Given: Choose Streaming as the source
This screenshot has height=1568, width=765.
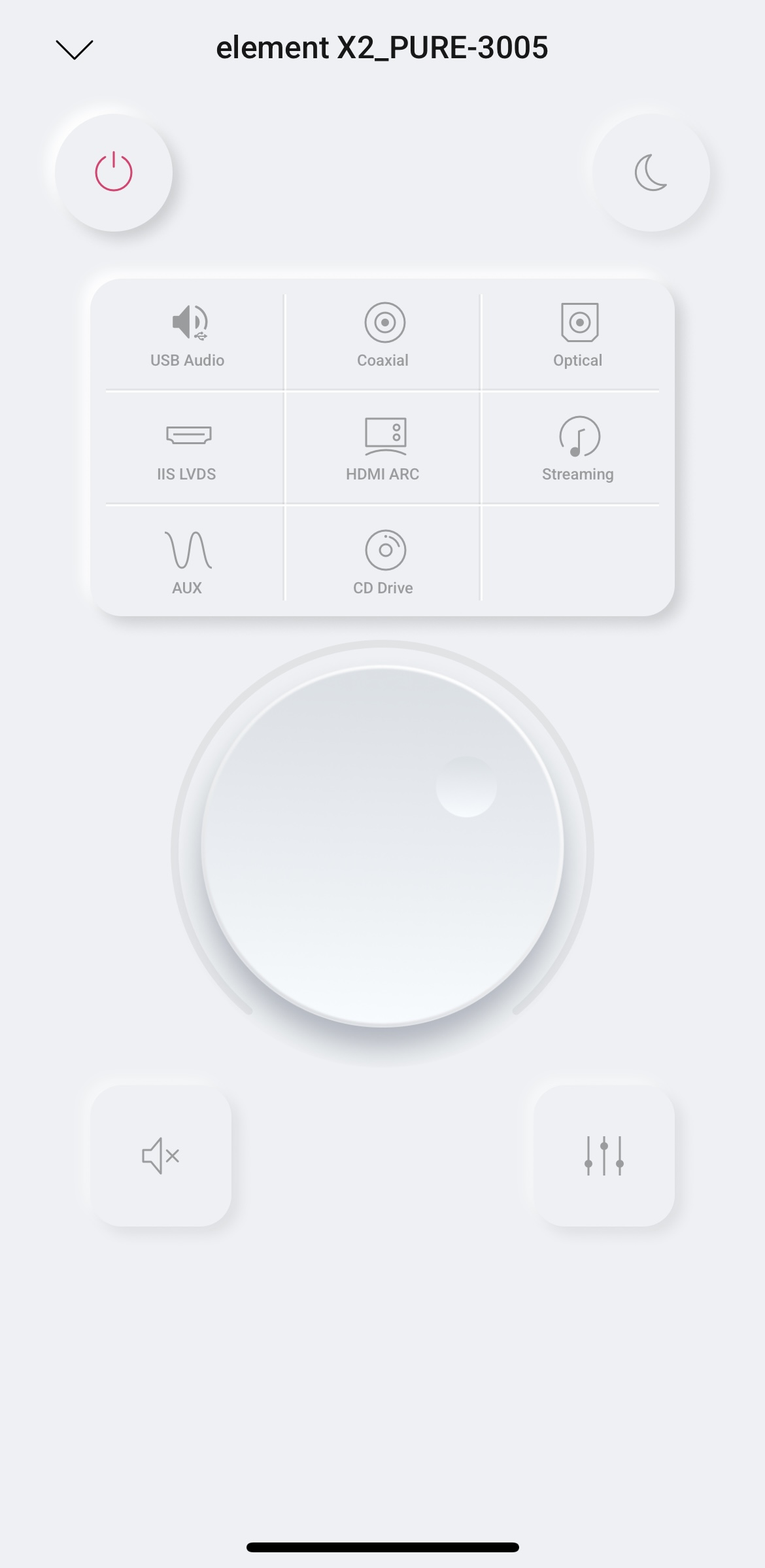Looking at the screenshot, I should tap(578, 449).
